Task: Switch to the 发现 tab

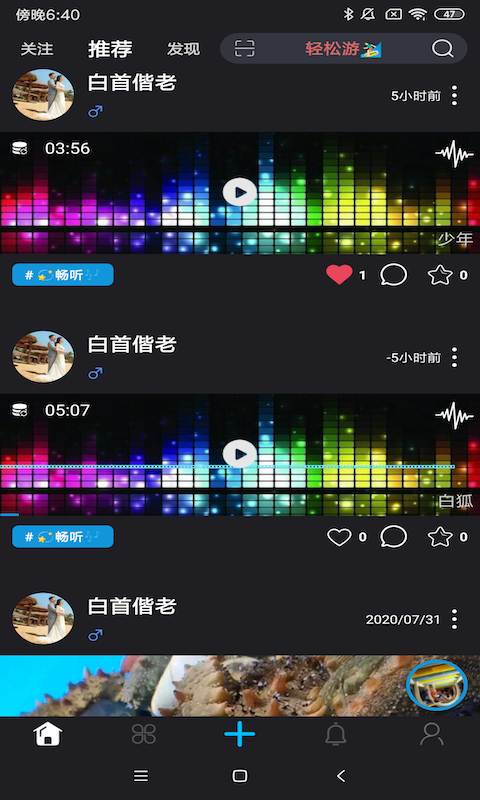Action: click(x=183, y=49)
